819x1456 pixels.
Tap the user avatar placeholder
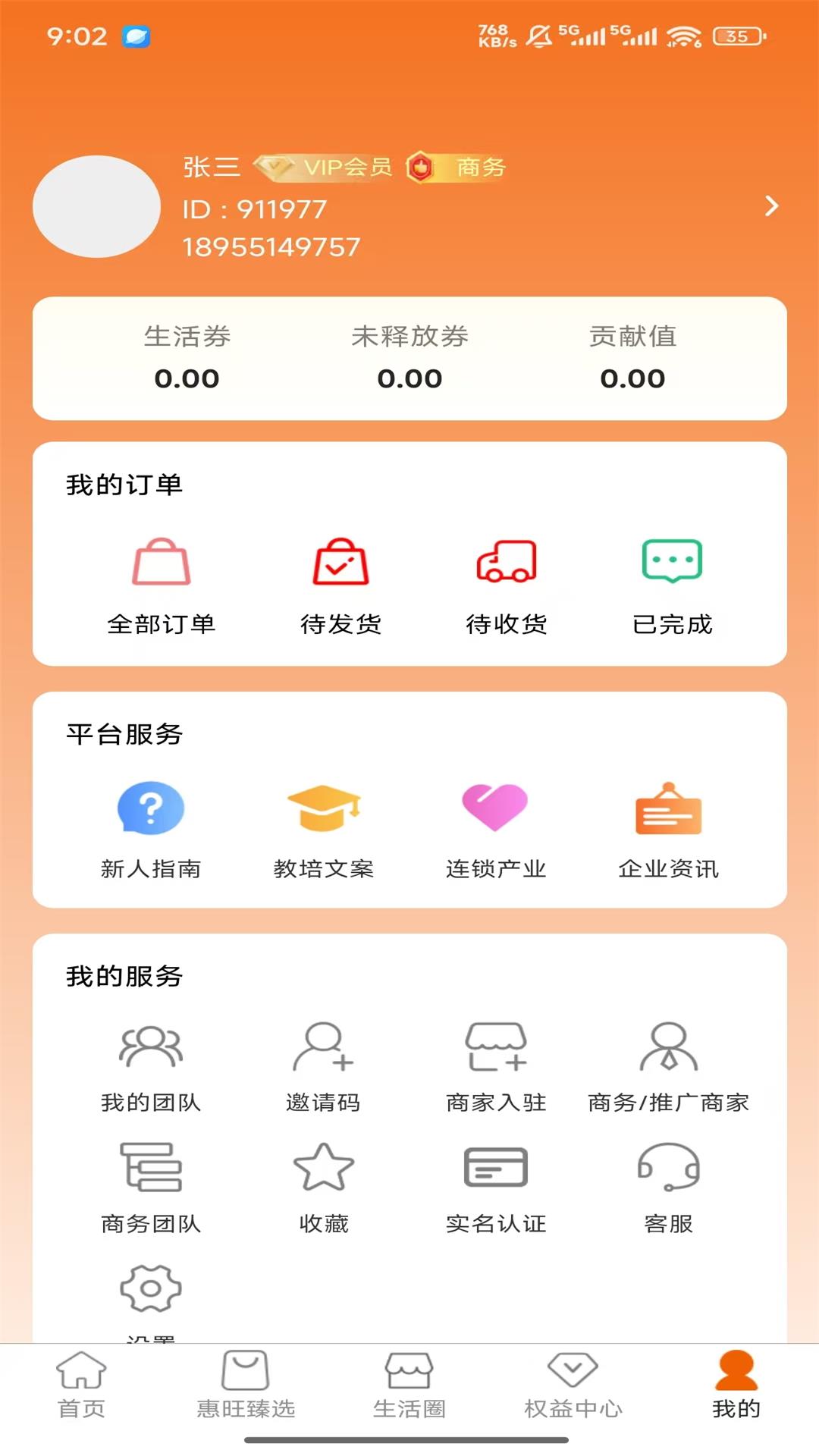(x=97, y=206)
